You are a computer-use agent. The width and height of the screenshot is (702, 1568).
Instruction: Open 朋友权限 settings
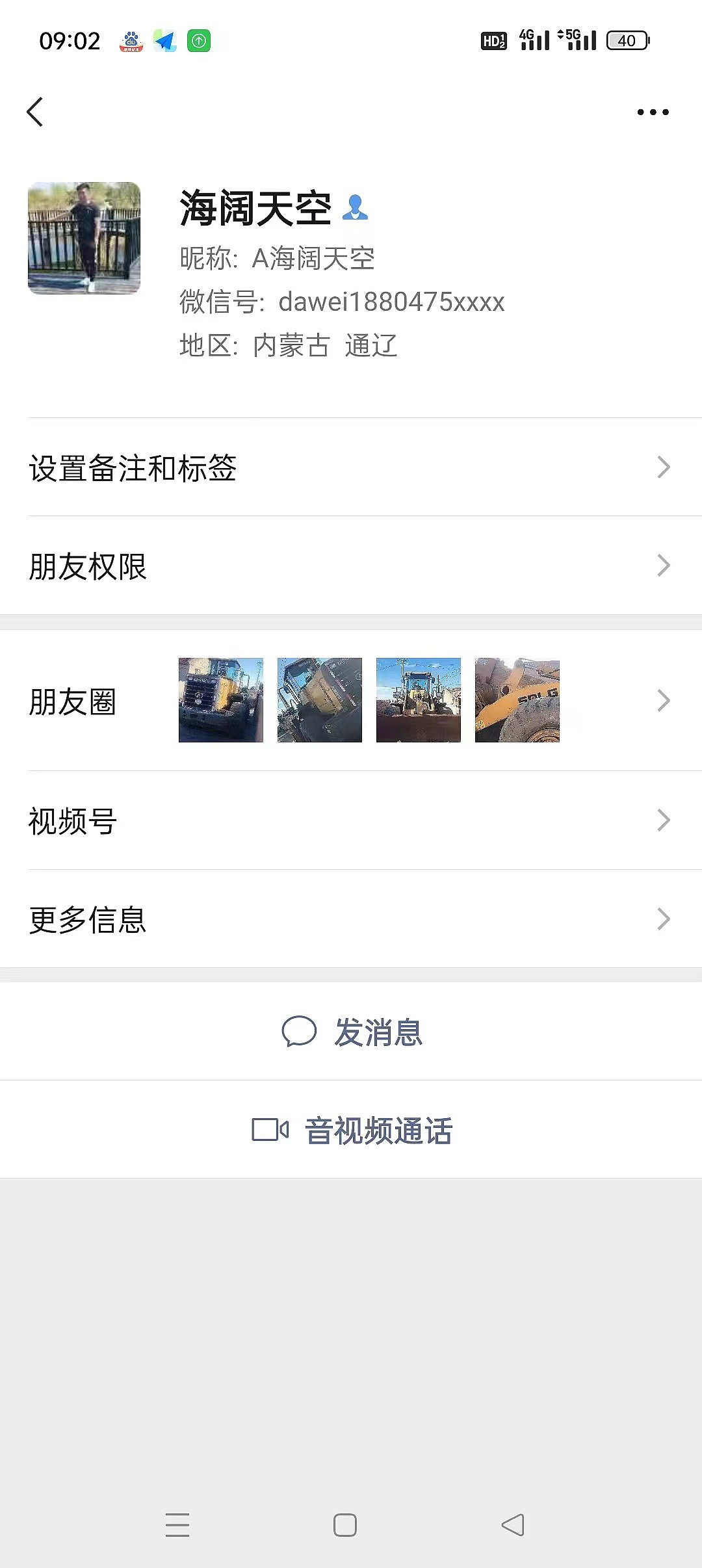coord(351,566)
